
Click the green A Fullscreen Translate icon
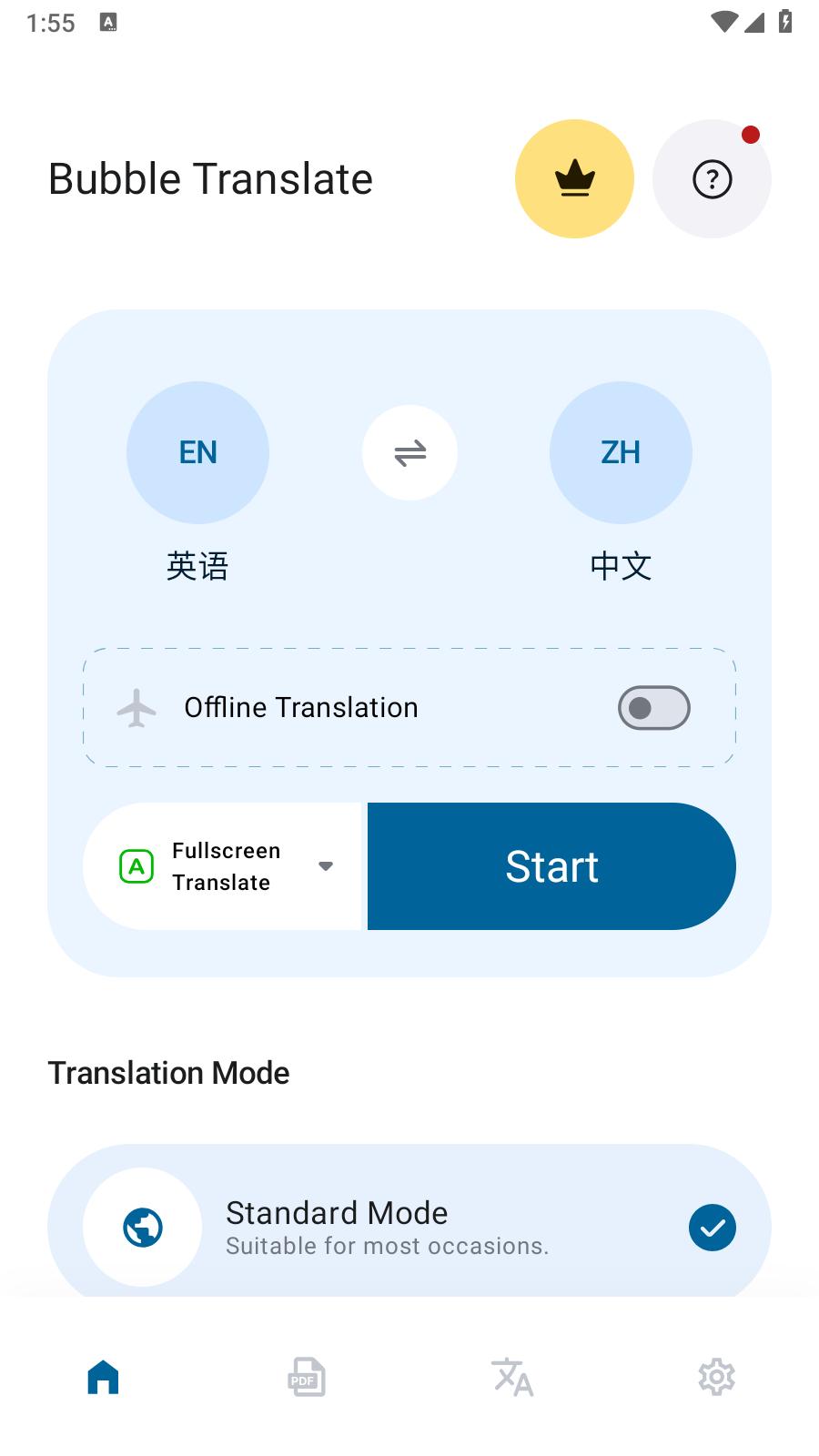[136, 865]
